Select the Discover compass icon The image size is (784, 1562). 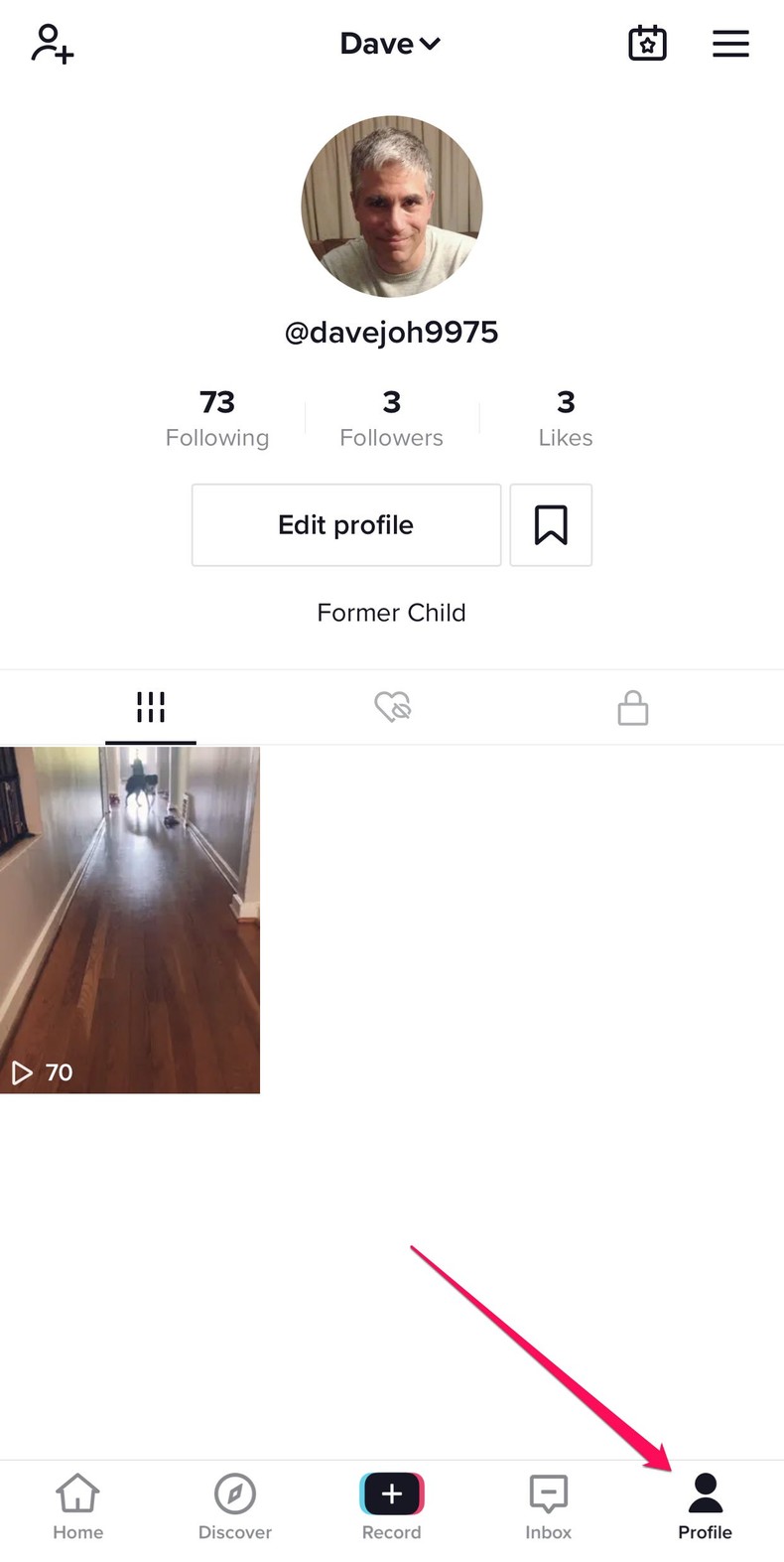(234, 1492)
